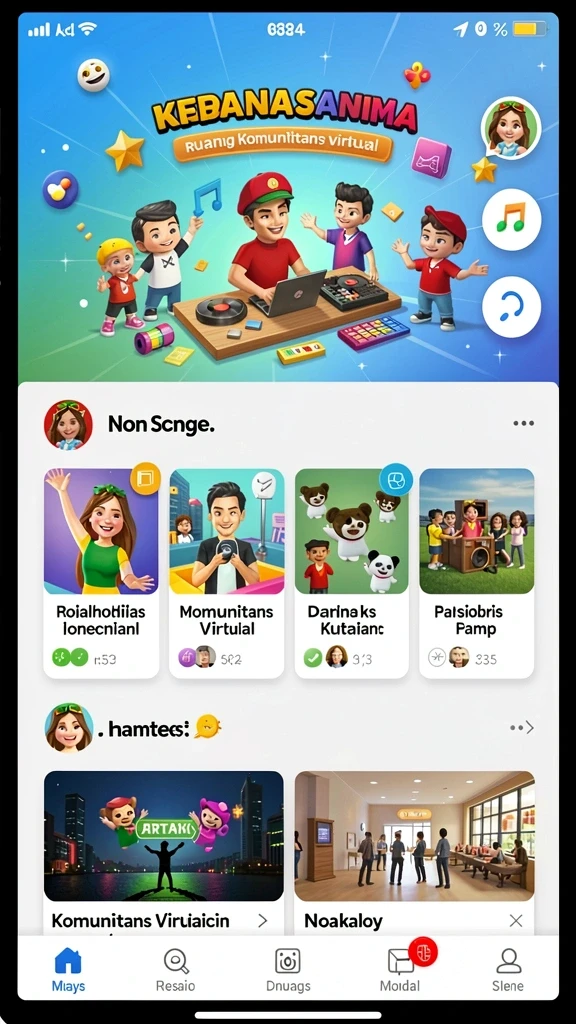Open the Momunitans Virtual card
The image size is (576, 1024).
tap(227, 573)
